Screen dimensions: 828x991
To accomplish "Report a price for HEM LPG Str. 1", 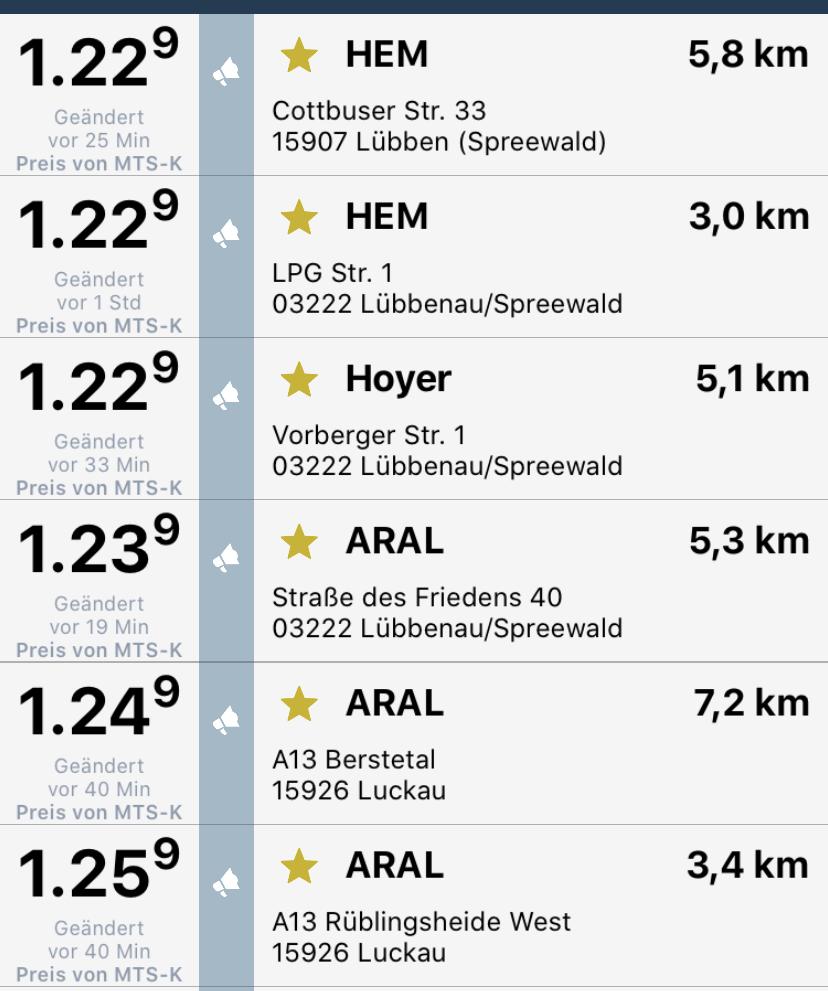I will [227, 235].
